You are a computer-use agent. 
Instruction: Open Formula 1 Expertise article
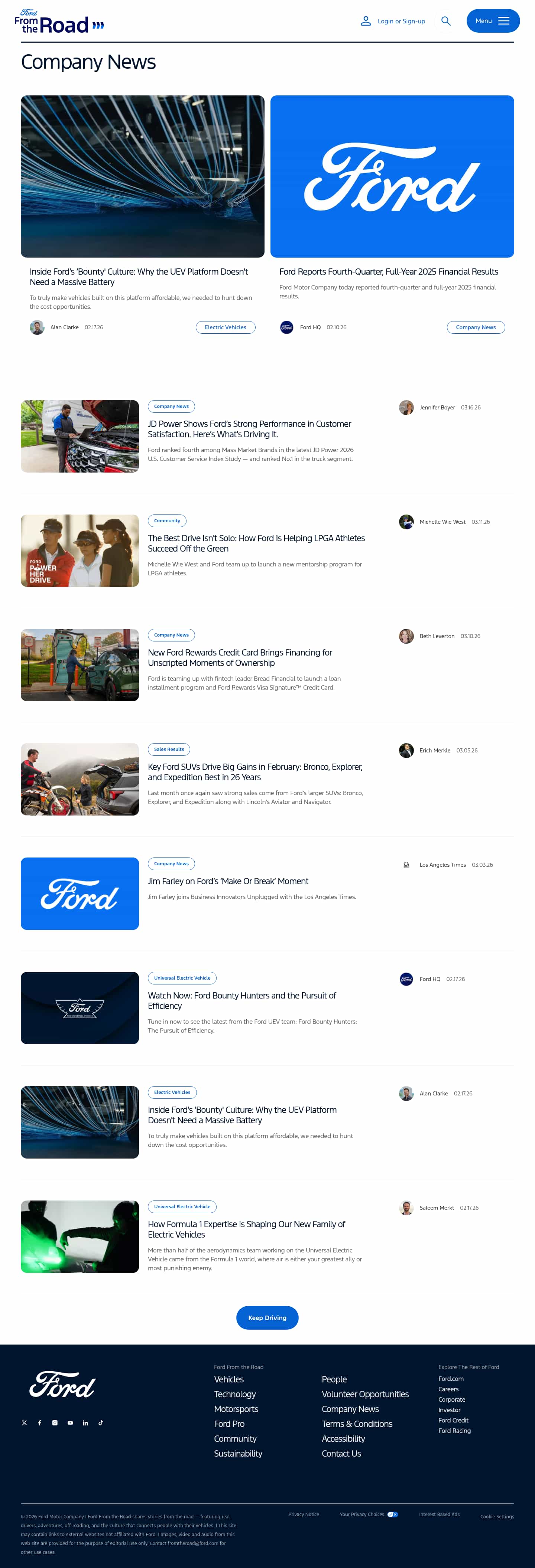click(x=246, y=1229)
